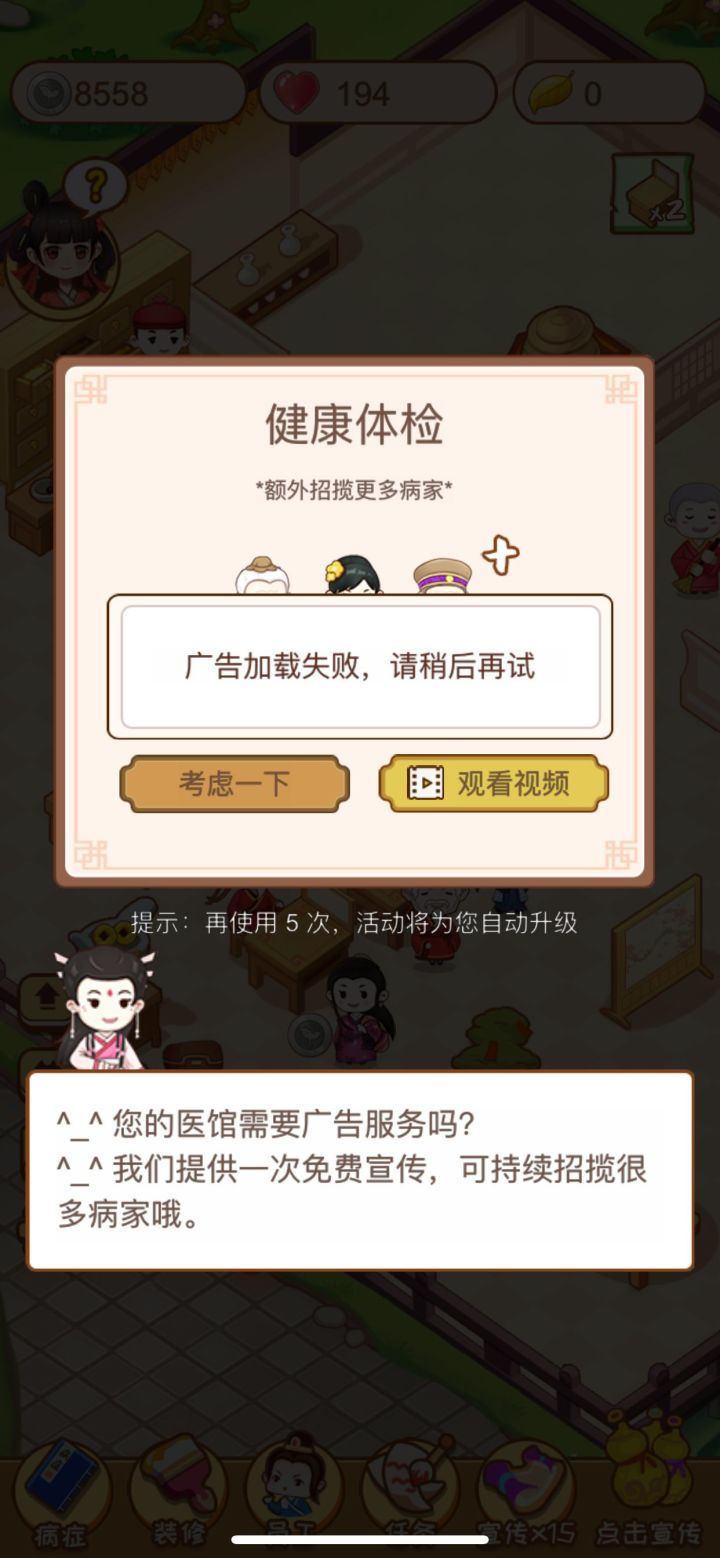Tap the question mark bubble above the girl
720x1558 pixels.
click(95, 183)
